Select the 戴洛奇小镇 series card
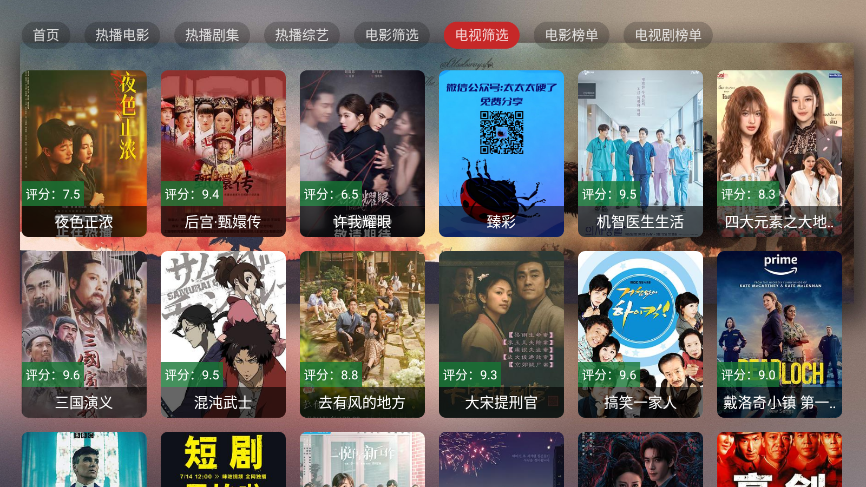 coord(779,334)
